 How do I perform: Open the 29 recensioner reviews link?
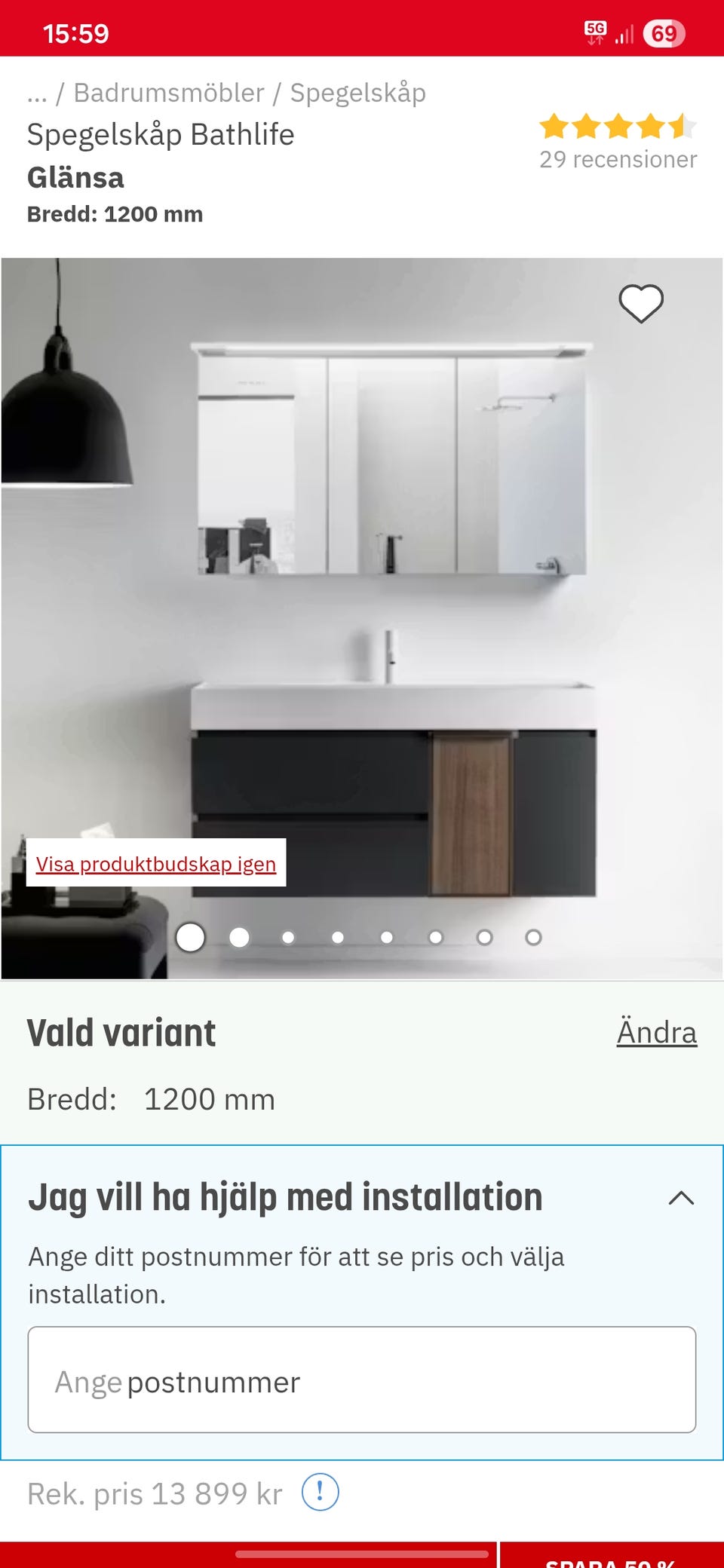pyautogui.click(x=617, y=160)
